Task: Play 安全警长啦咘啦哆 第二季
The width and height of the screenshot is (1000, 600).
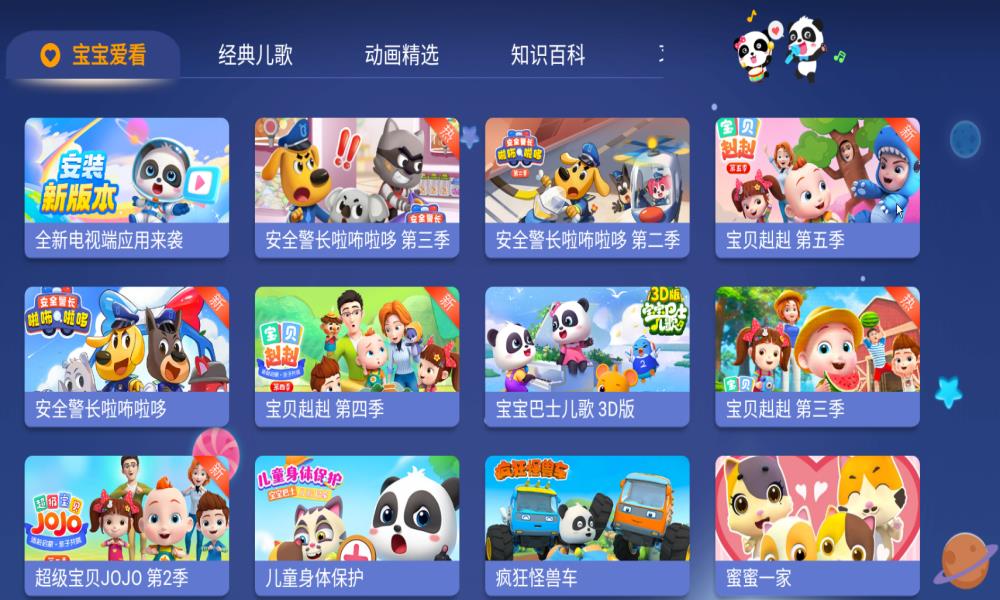Action: 587,187
